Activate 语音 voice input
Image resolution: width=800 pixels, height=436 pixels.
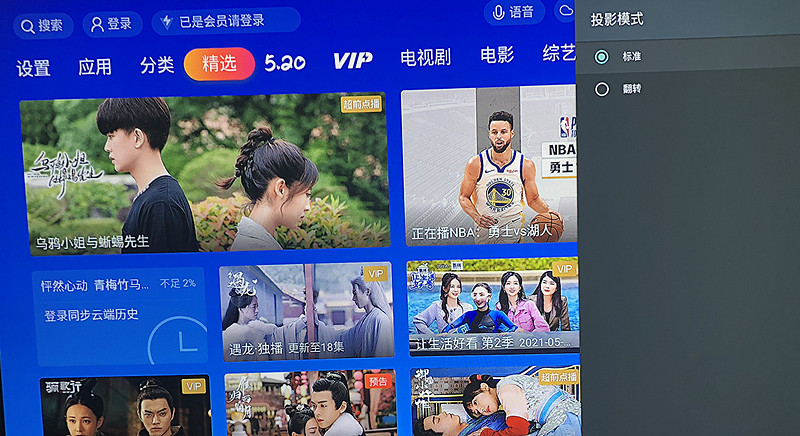pos(512,12)
